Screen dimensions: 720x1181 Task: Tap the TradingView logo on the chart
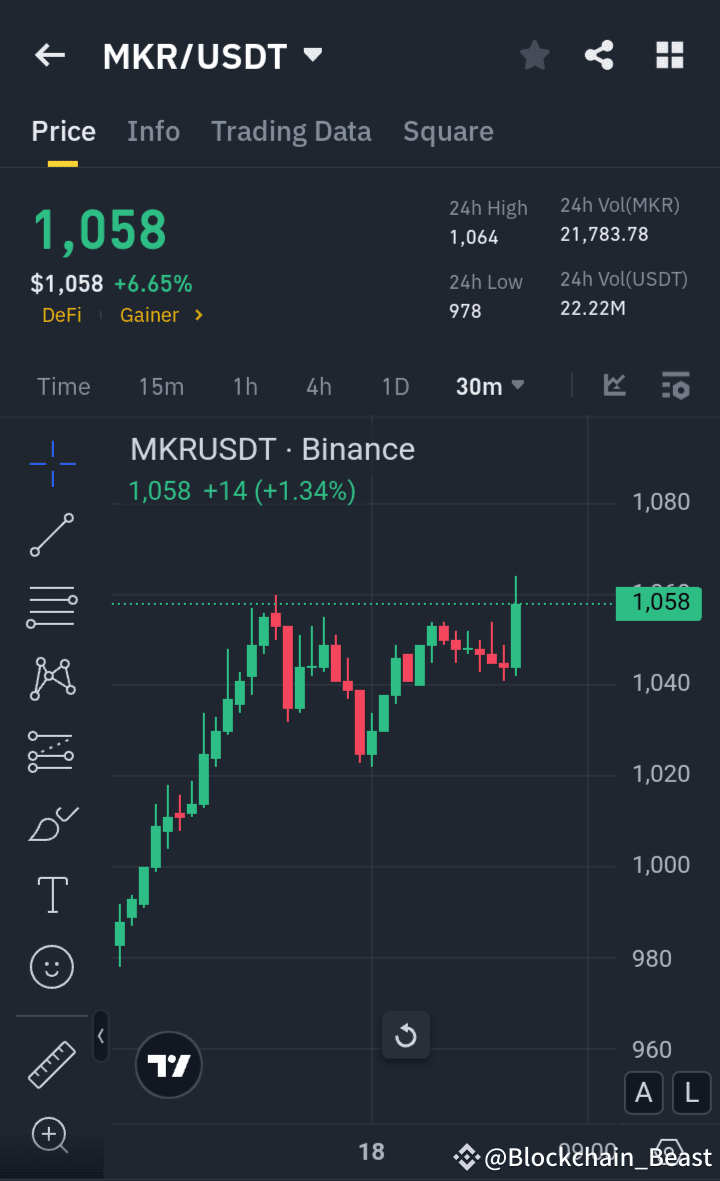pyautogui.click(x=168, y=1066)
